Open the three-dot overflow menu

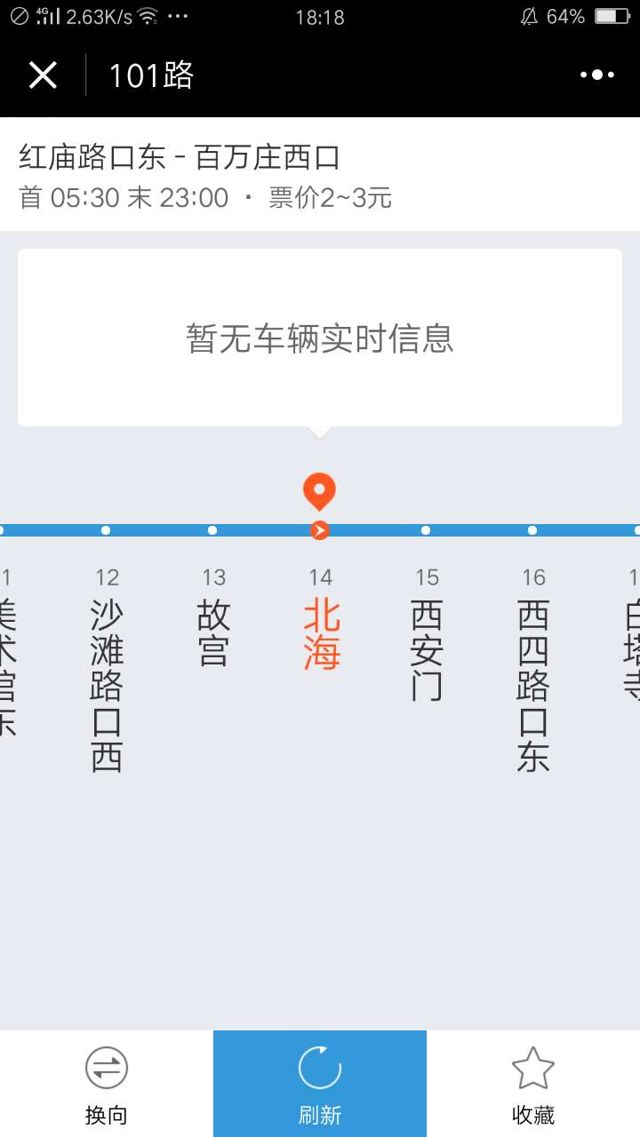pos(597,75)
